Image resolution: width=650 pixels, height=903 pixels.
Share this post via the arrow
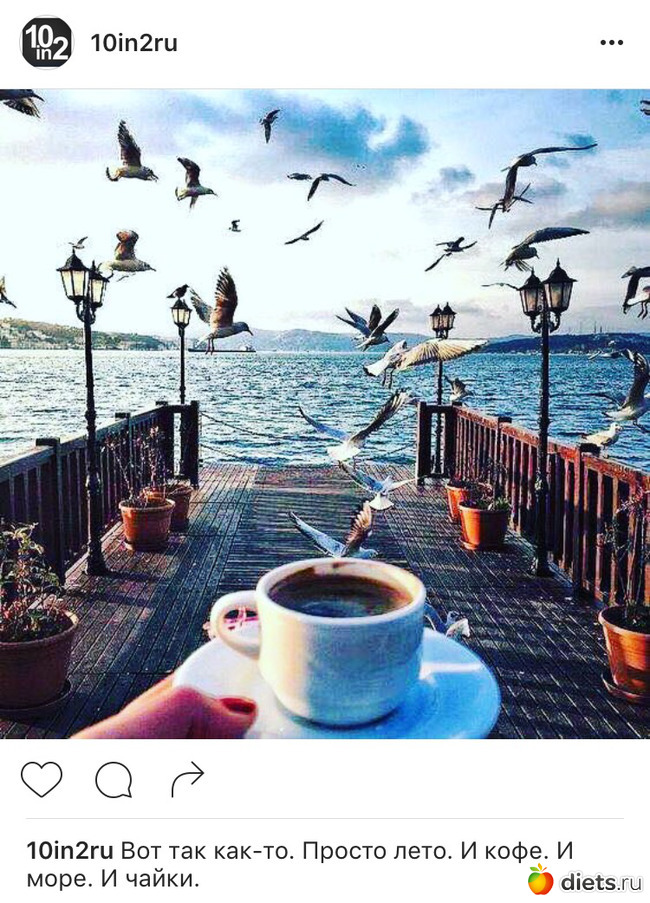tap(186, 779)
